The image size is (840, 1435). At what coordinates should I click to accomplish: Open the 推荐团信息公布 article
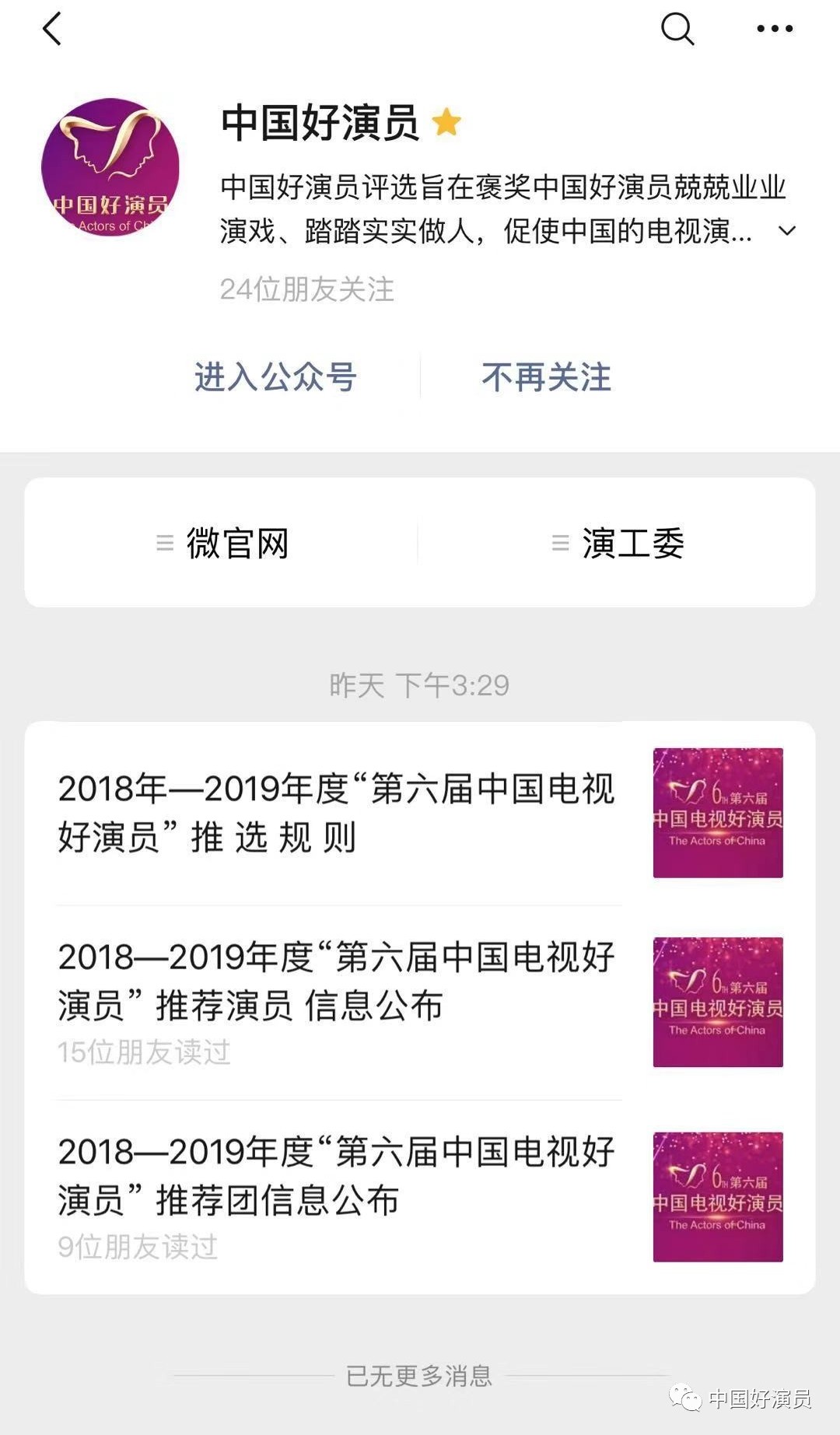point(336,1176)
